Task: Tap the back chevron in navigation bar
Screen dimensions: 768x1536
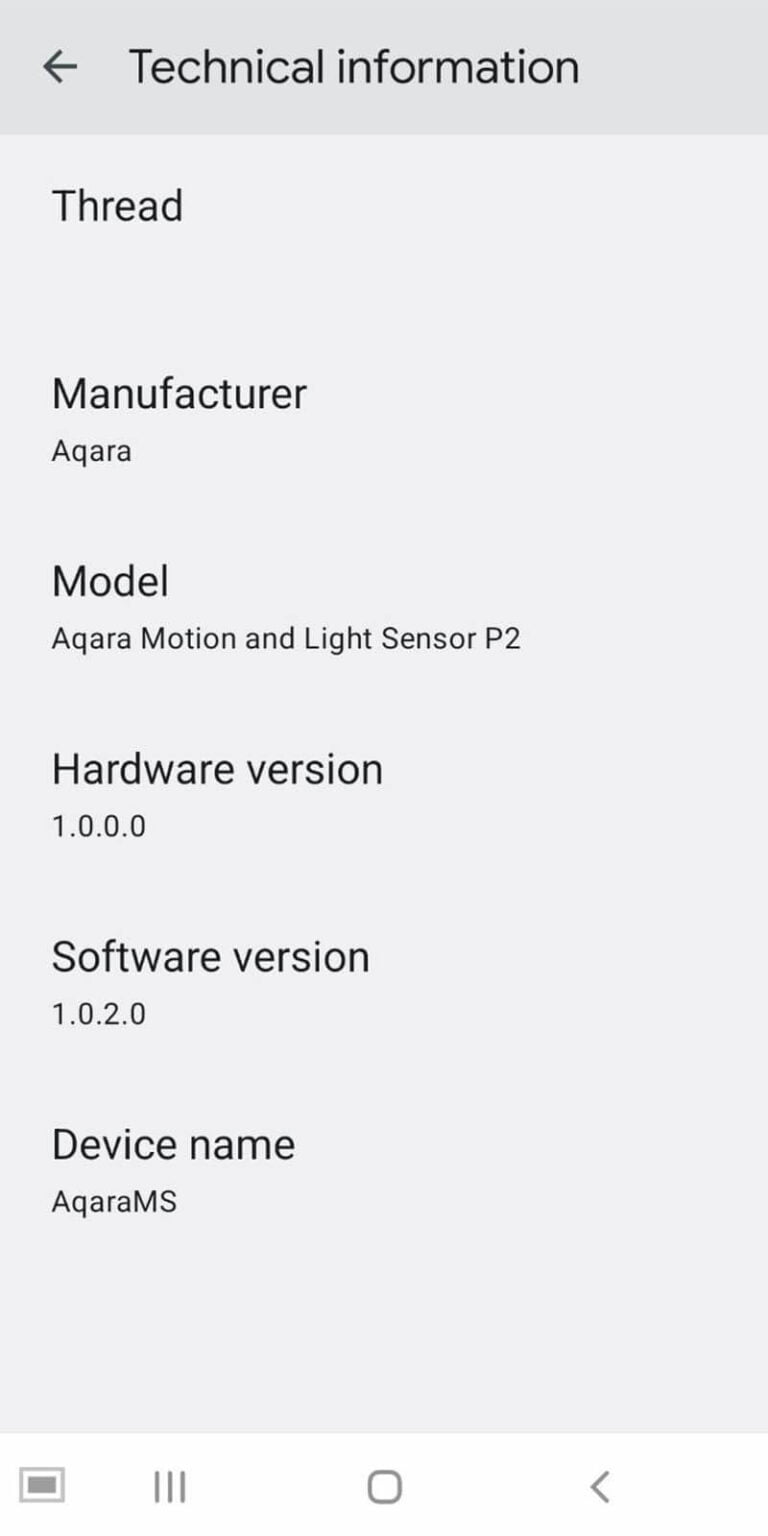Action: [600, 1485]
